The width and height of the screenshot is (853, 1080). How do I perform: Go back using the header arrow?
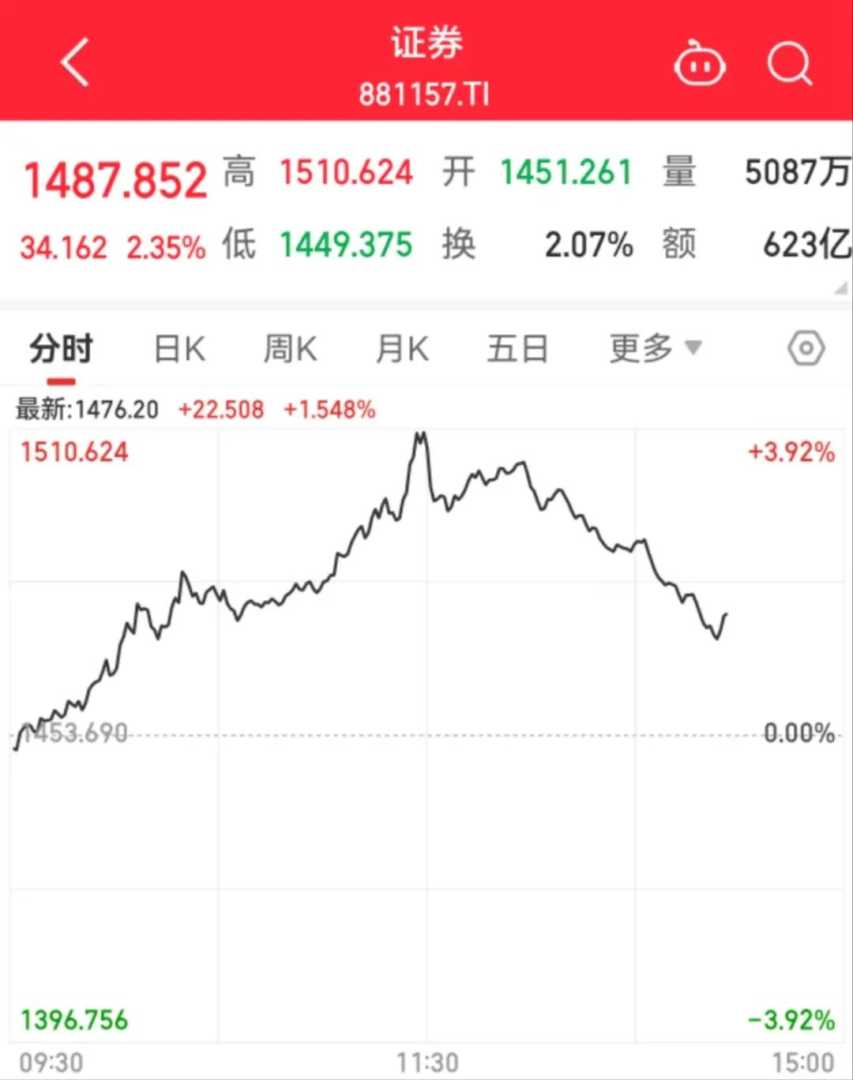point(75,64)
